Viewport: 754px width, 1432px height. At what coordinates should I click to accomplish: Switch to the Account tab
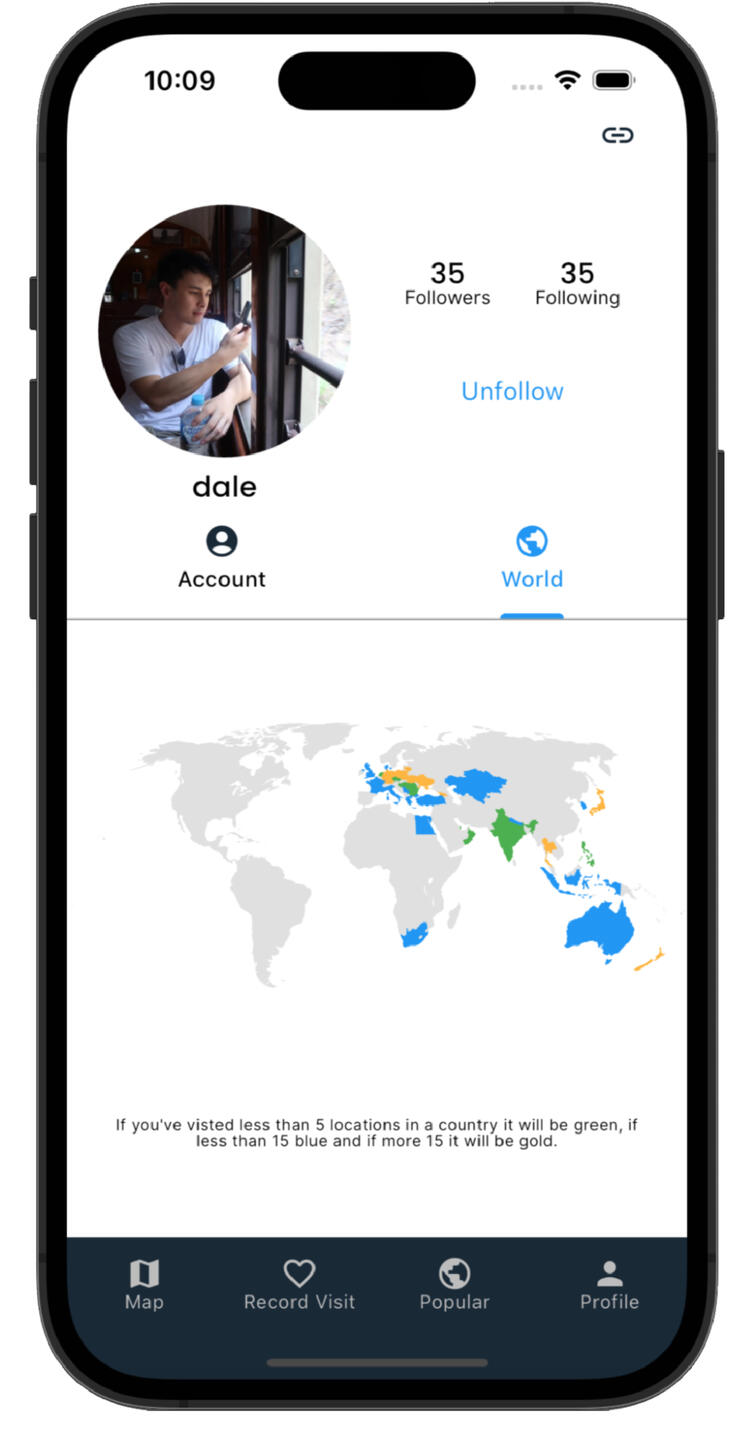pyautogui.click(x=222, y=559)
